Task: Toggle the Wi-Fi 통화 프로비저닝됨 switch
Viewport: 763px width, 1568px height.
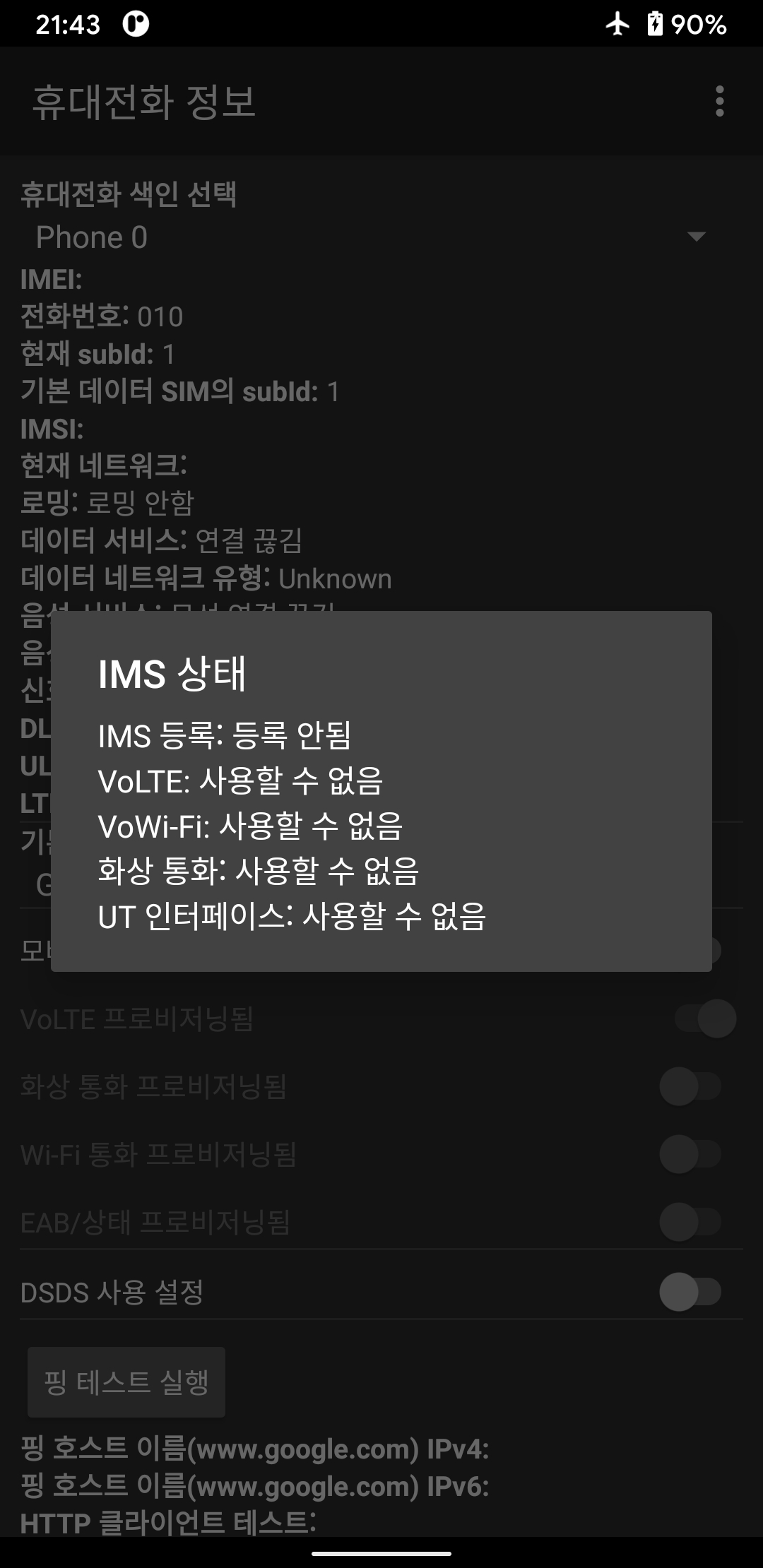Action: coord(691,1154)
